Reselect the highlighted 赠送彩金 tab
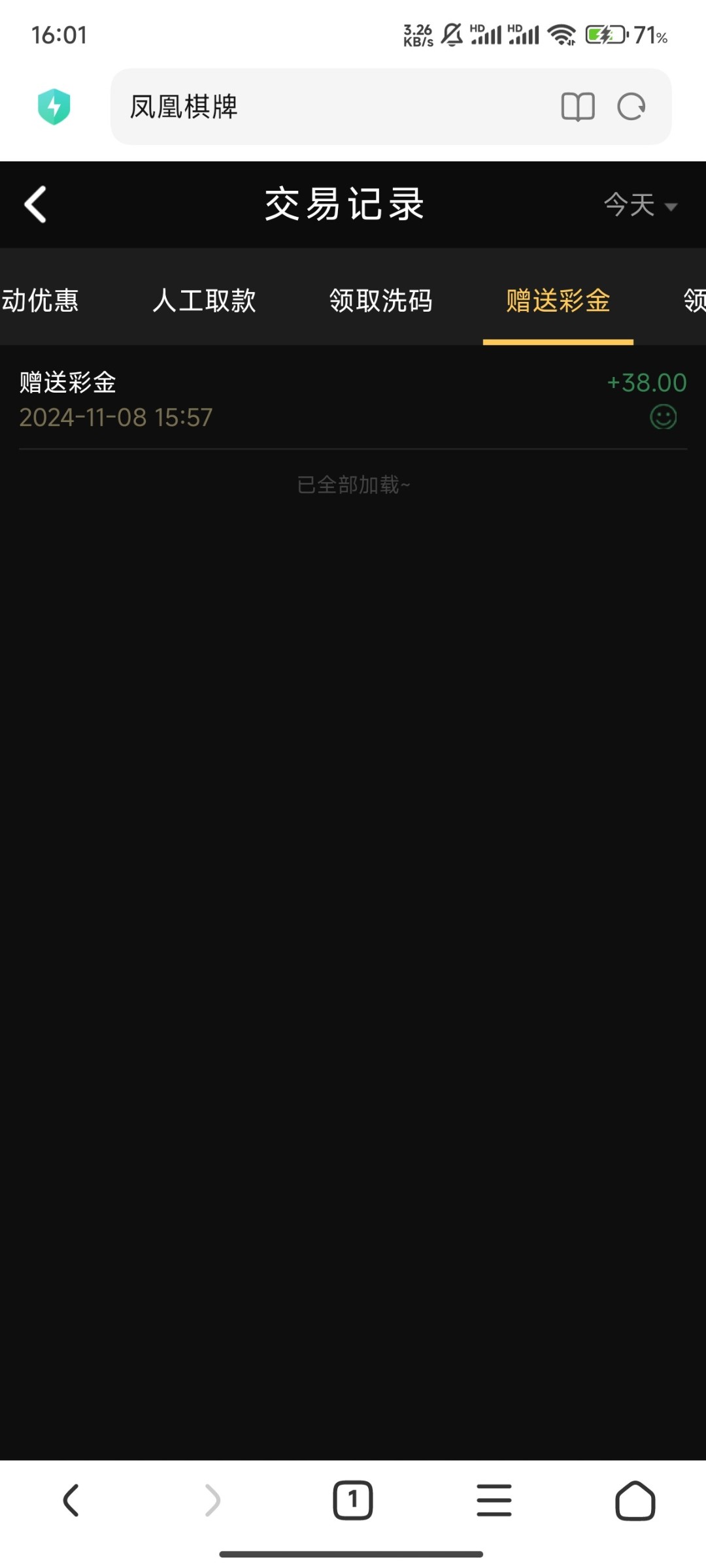The height and width of the screenshot is (1568, 706). [x=558, y=302]
